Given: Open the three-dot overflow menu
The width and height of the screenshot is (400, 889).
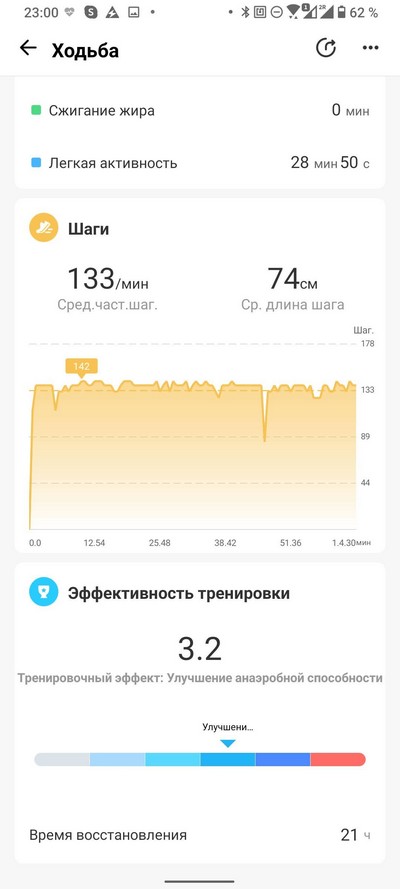Looking at the screenshot, I should tap(370, 49).
